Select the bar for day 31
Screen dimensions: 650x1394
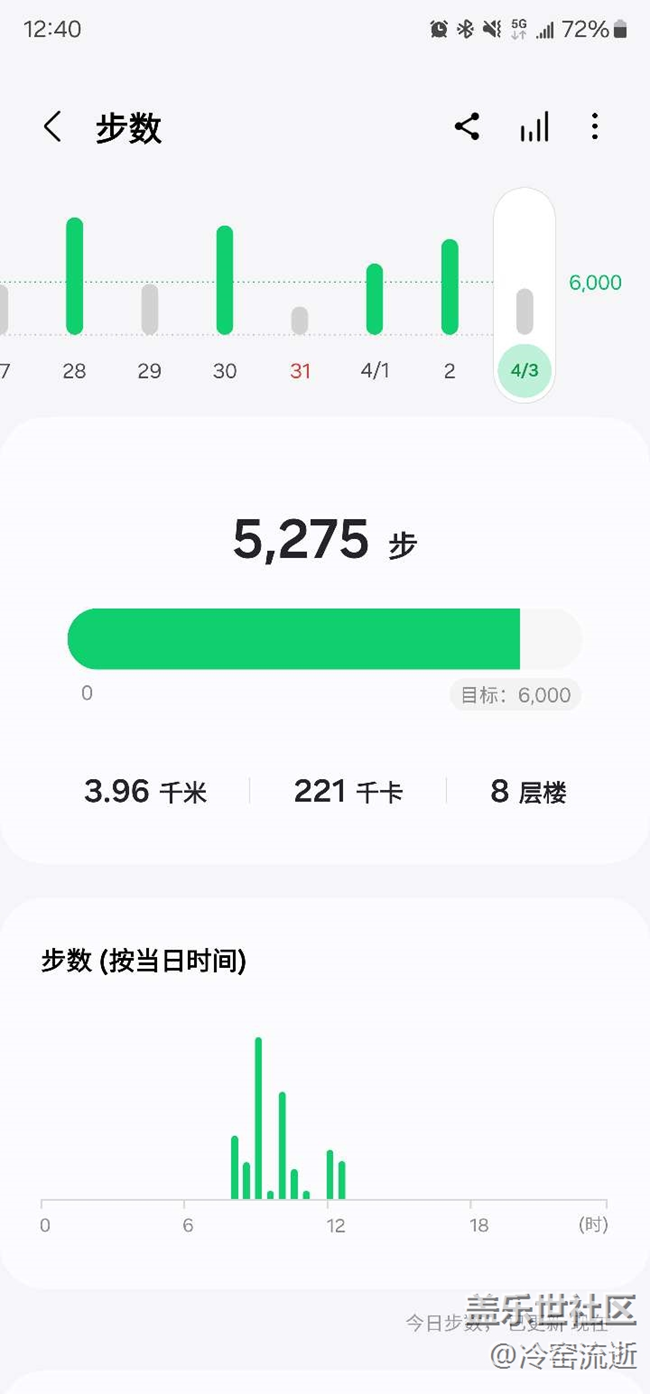coord(300,320)
